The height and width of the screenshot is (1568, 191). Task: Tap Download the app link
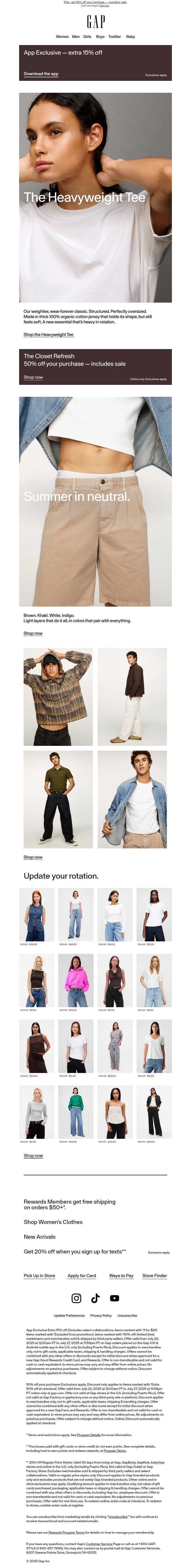(41, 74)
